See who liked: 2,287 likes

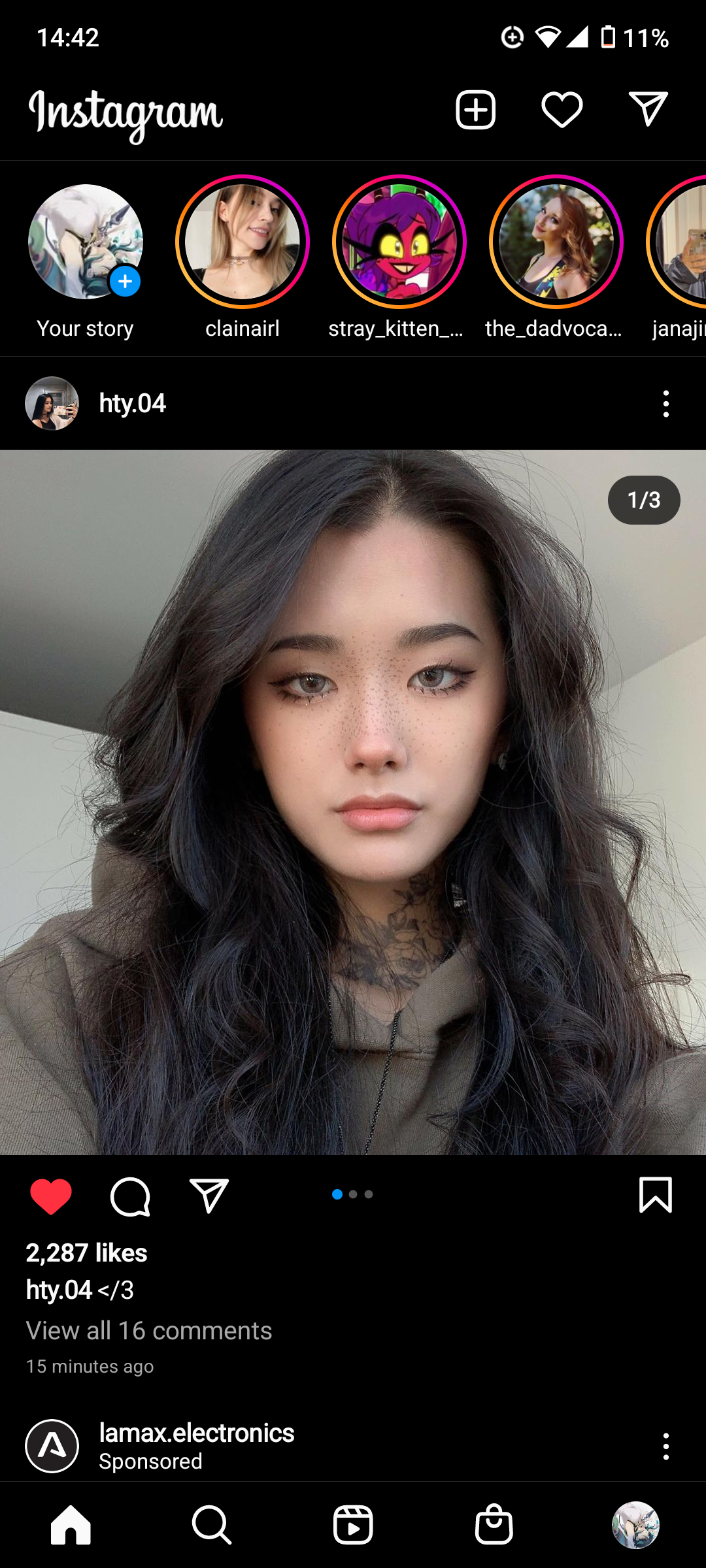(86, 1253)
